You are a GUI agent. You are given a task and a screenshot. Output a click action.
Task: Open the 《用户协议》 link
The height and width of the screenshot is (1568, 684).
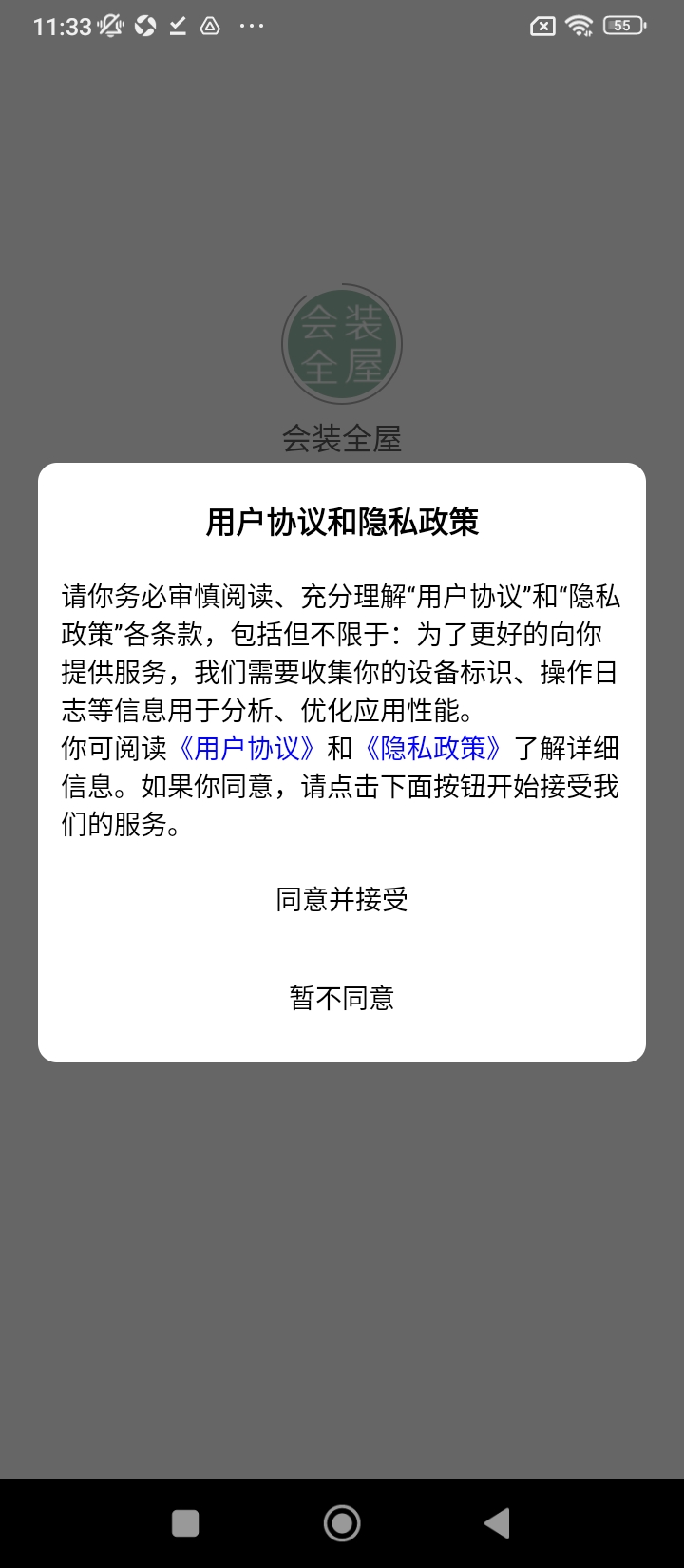tap(246, 749)
